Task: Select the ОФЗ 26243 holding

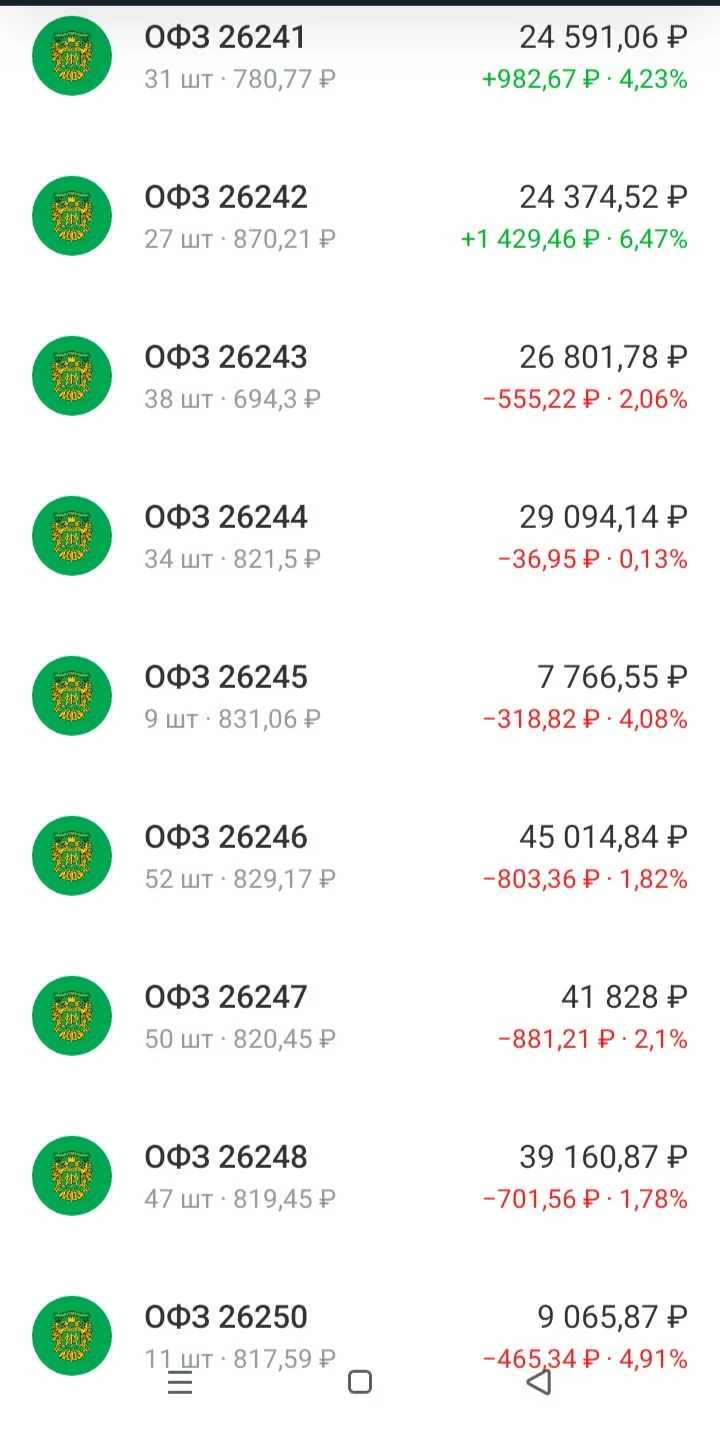Action: (x=360, y=377)
